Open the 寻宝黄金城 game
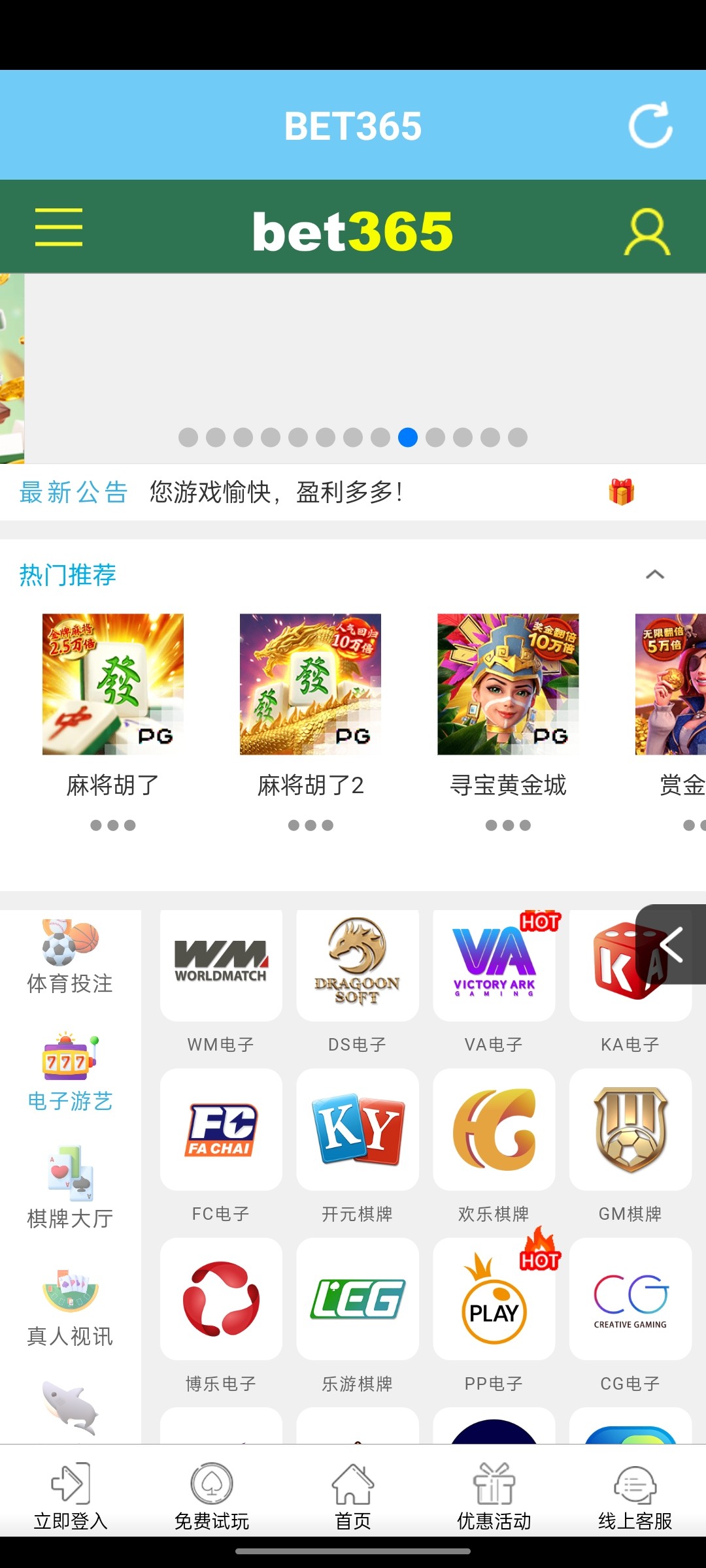Image resolution: width=706 pixels, height=1568 pixels. 508,684
